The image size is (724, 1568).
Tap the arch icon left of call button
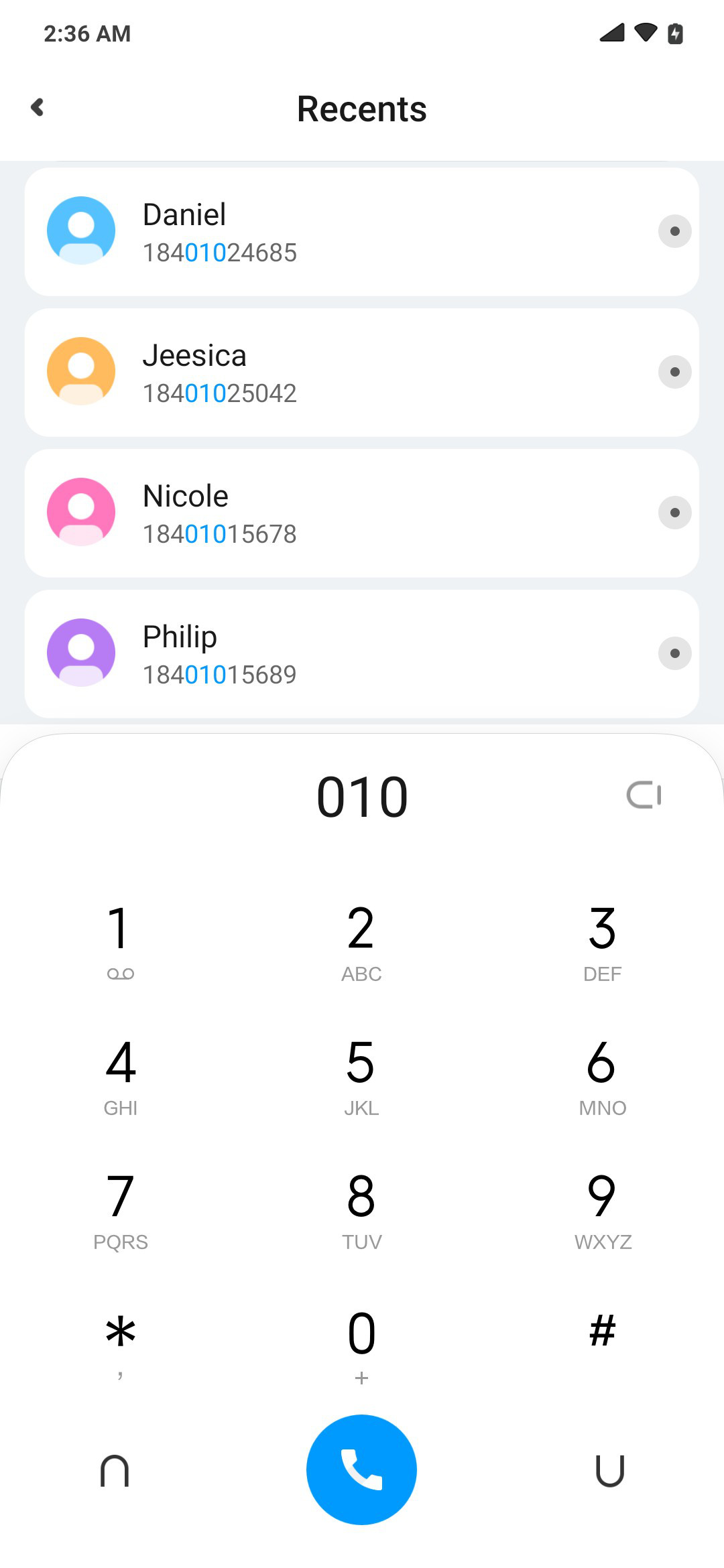coord(115,1471)
